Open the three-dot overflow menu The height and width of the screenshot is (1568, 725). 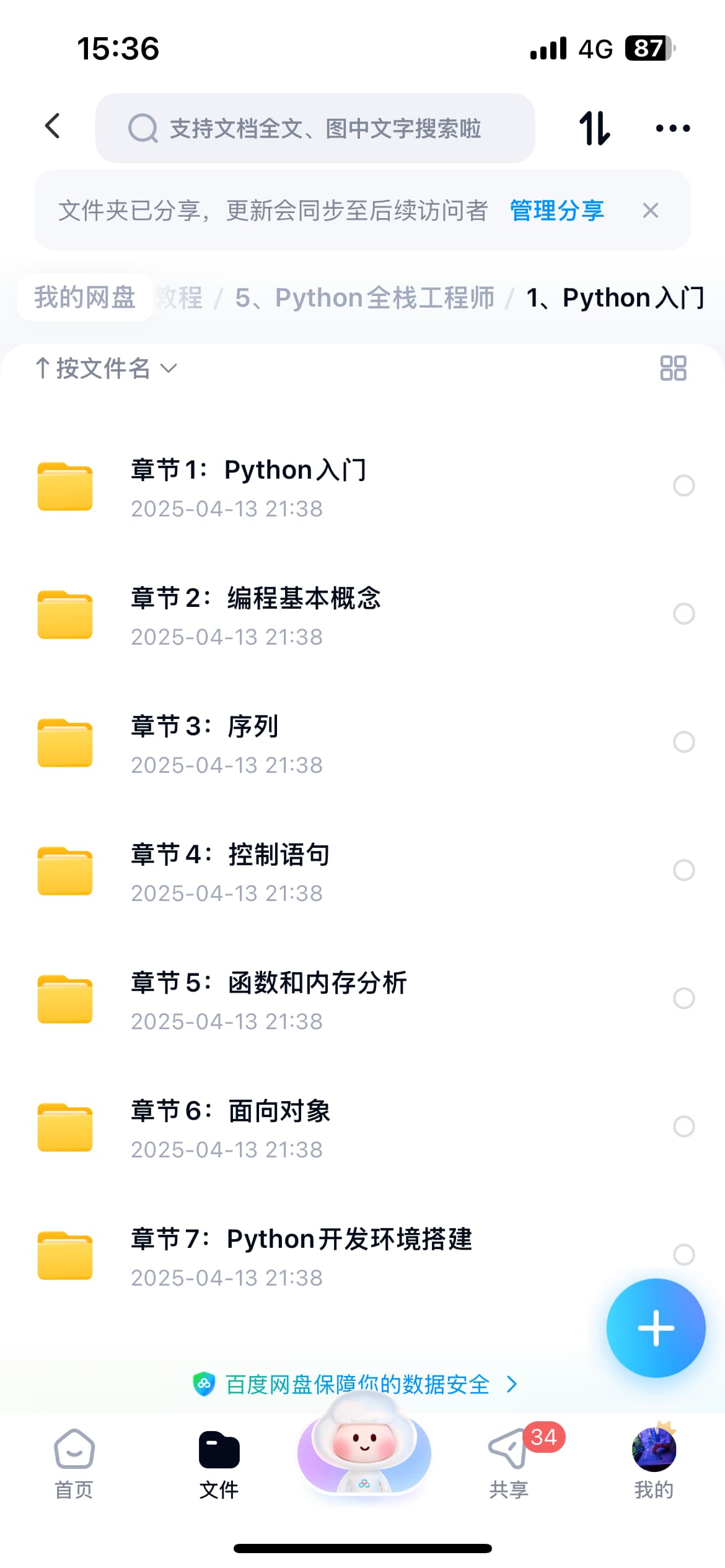[672, 128]
